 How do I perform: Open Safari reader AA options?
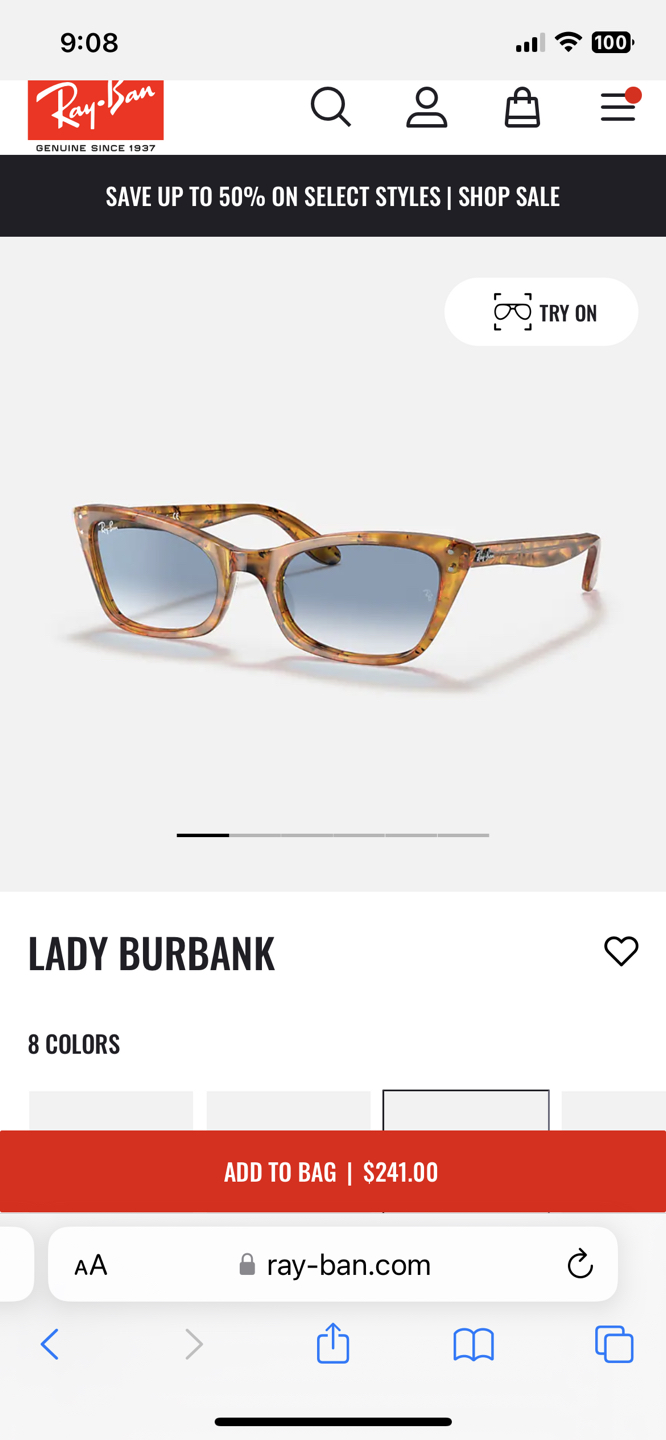90,1266
